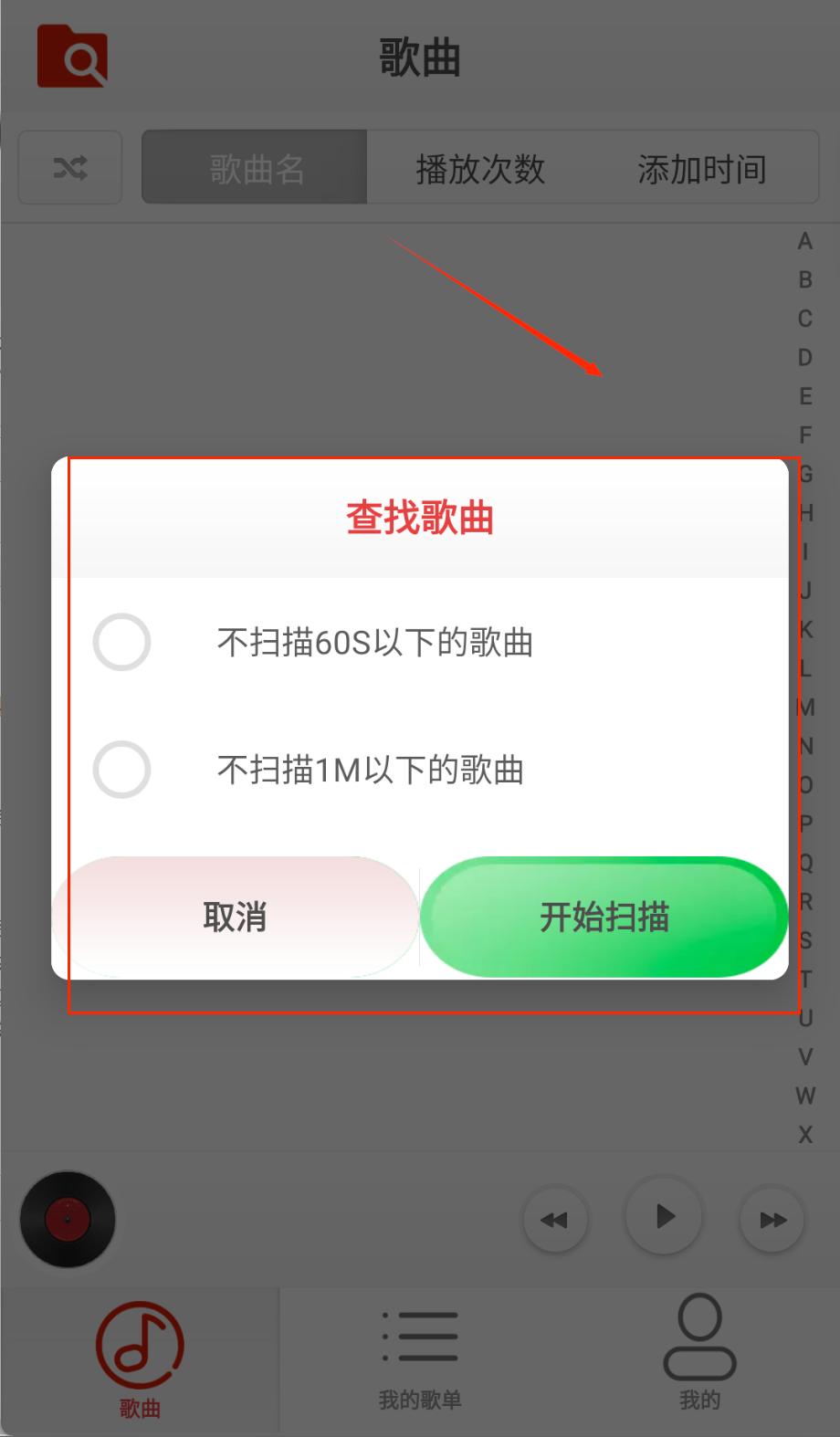This screenshot has width=840, height=1437.
Task: Play the current track
Action: coord(665,1216)
